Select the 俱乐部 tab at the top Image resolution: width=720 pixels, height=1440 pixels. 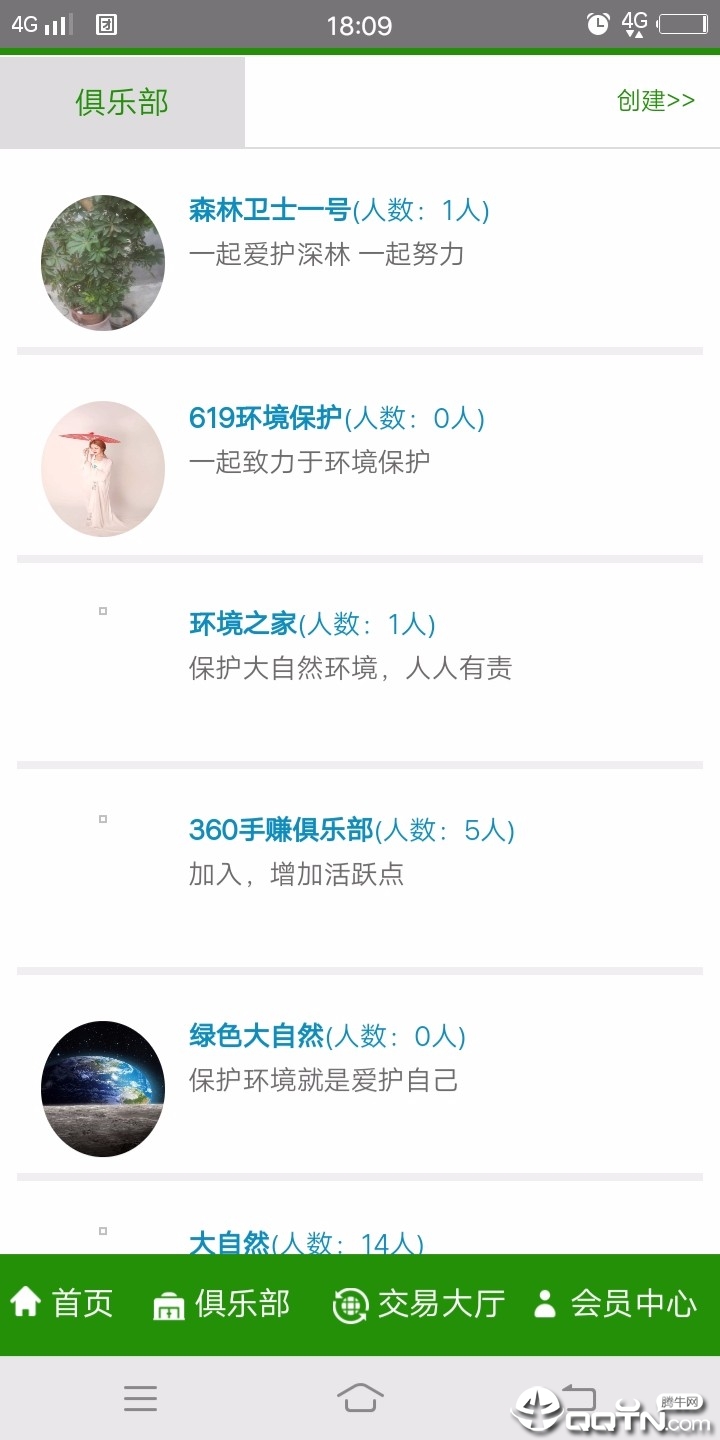pyautogui.click(x=122, y=102)
